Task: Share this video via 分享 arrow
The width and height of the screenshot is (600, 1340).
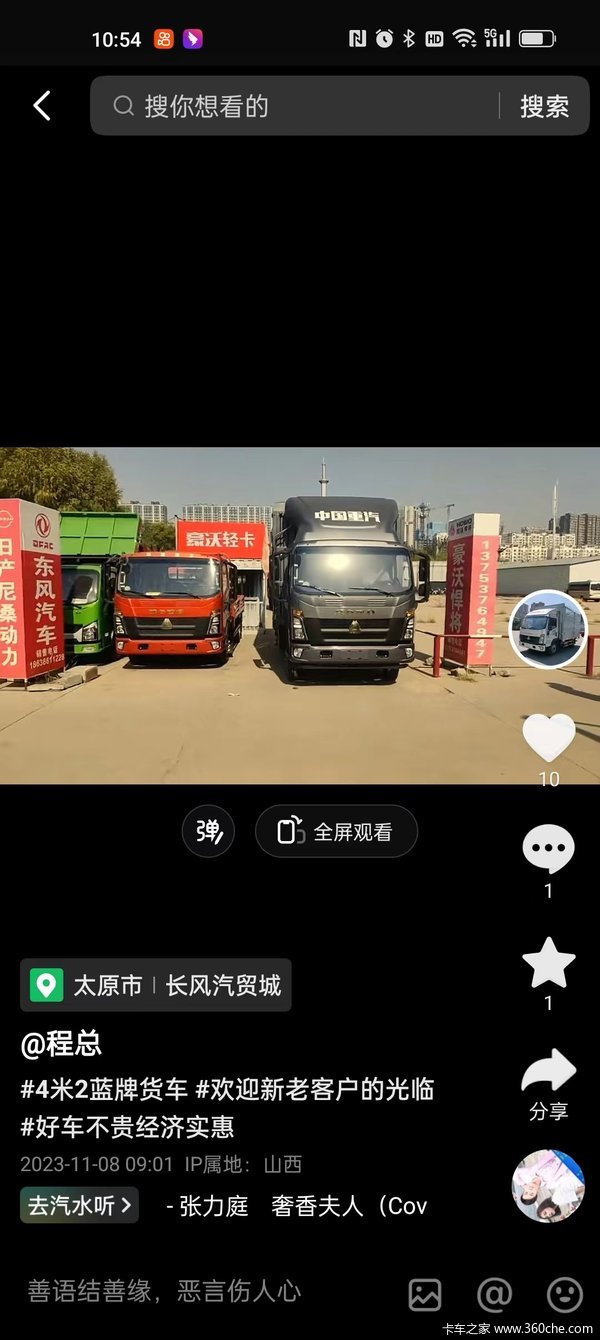Action: click(548, 1073)
